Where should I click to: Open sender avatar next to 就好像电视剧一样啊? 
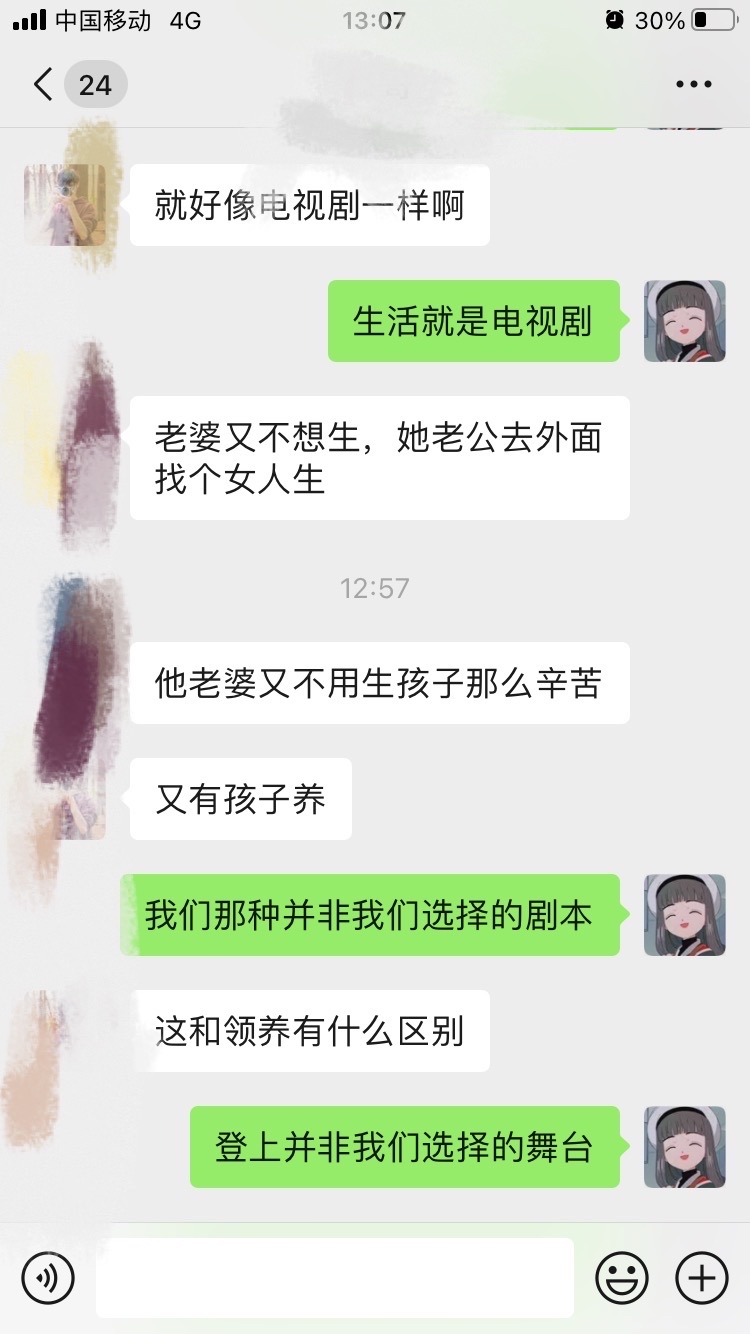(x=65, y=205)
